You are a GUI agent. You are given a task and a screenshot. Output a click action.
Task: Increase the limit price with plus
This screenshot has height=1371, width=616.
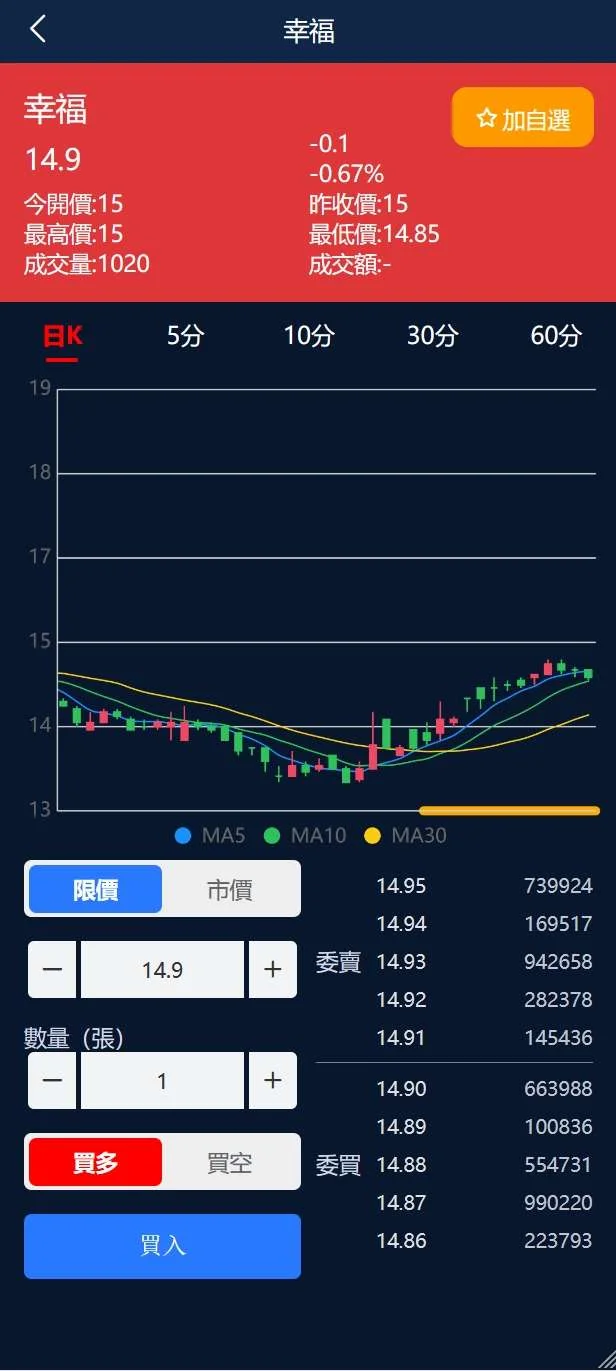pyautogui.click(x=272, y=970)
